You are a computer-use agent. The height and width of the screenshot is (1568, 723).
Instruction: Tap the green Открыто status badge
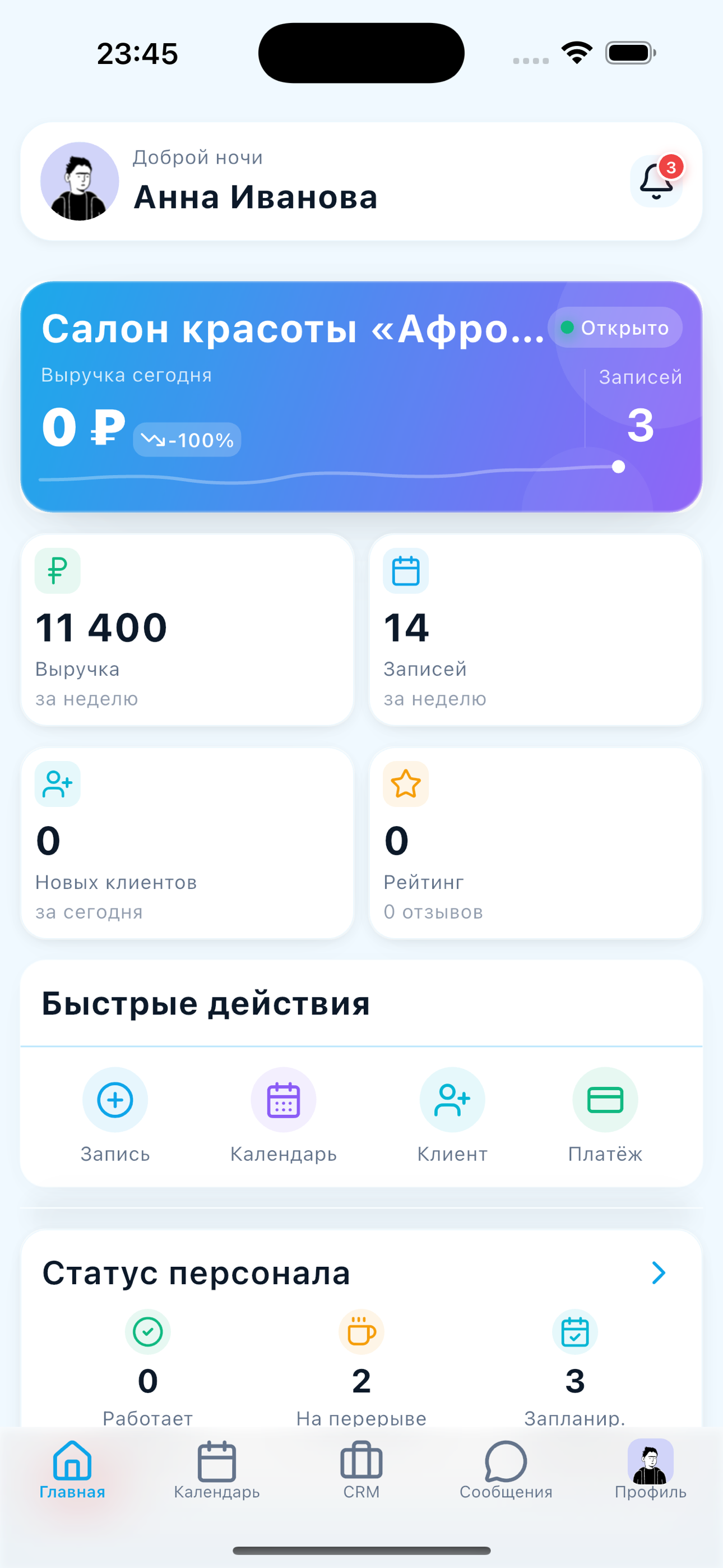click(615, 328)
